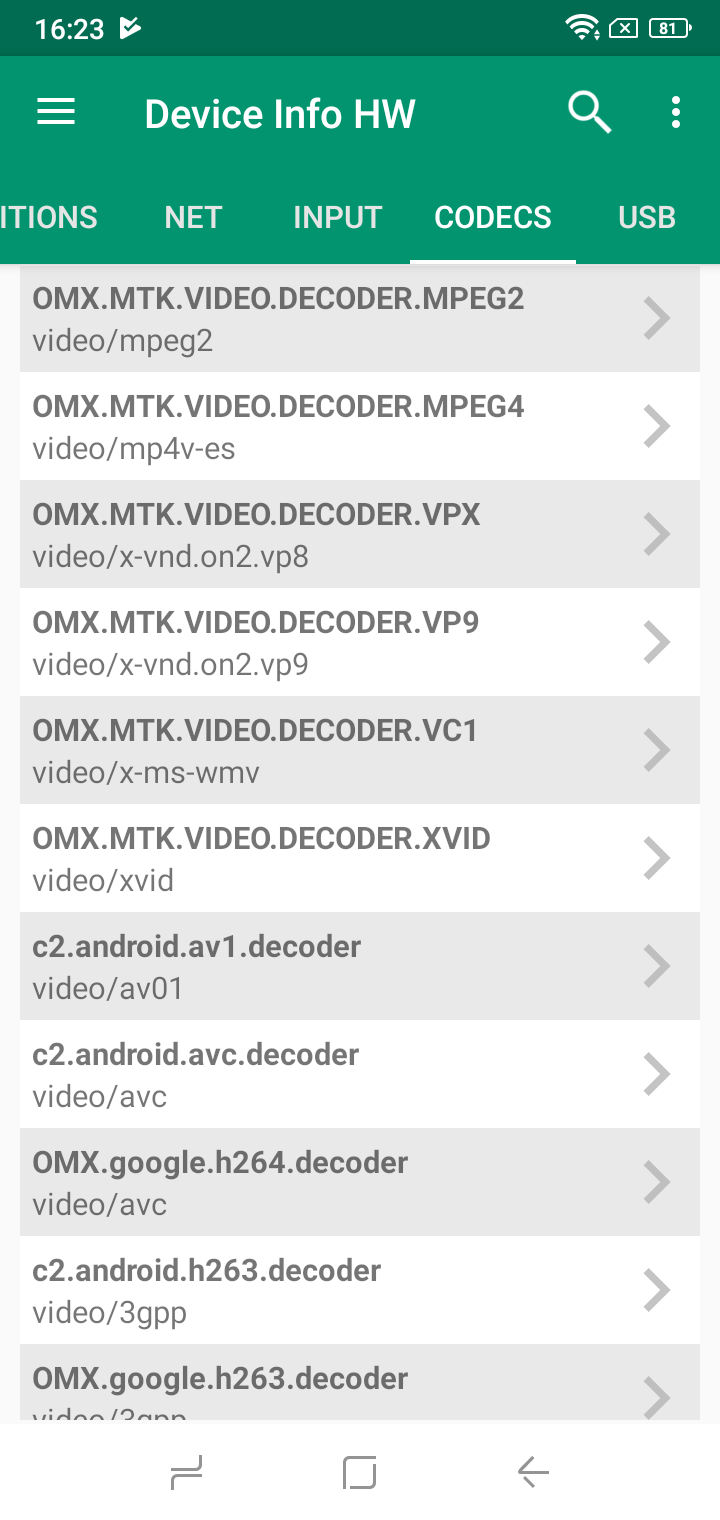Switch to the NET tab
Image resolution: width=720 pixels, height=1520 pixels.
pyautogui.click(x=193, y=217)
